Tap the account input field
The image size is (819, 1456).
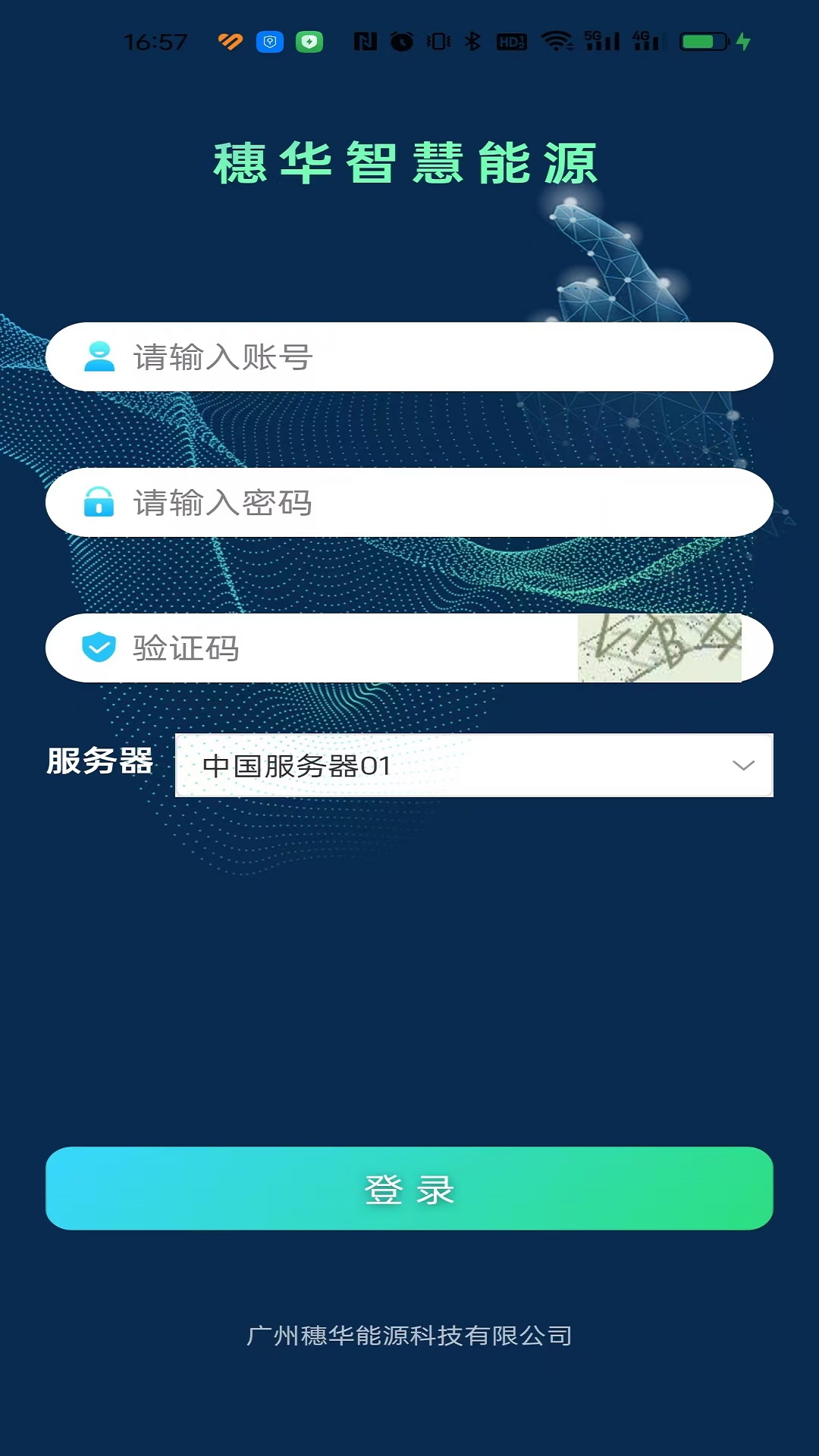click(x=425, y=357)
